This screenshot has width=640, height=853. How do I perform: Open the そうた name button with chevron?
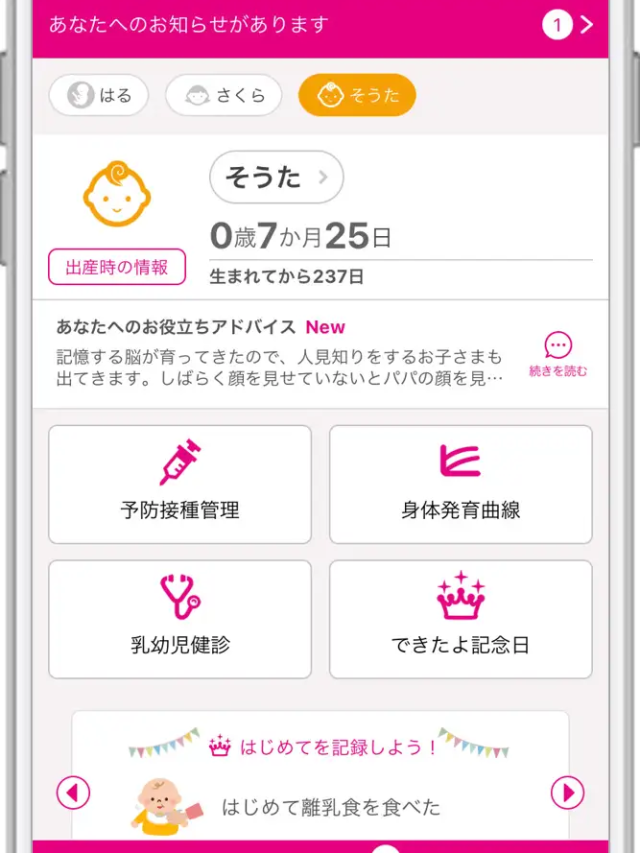[276, 178]
